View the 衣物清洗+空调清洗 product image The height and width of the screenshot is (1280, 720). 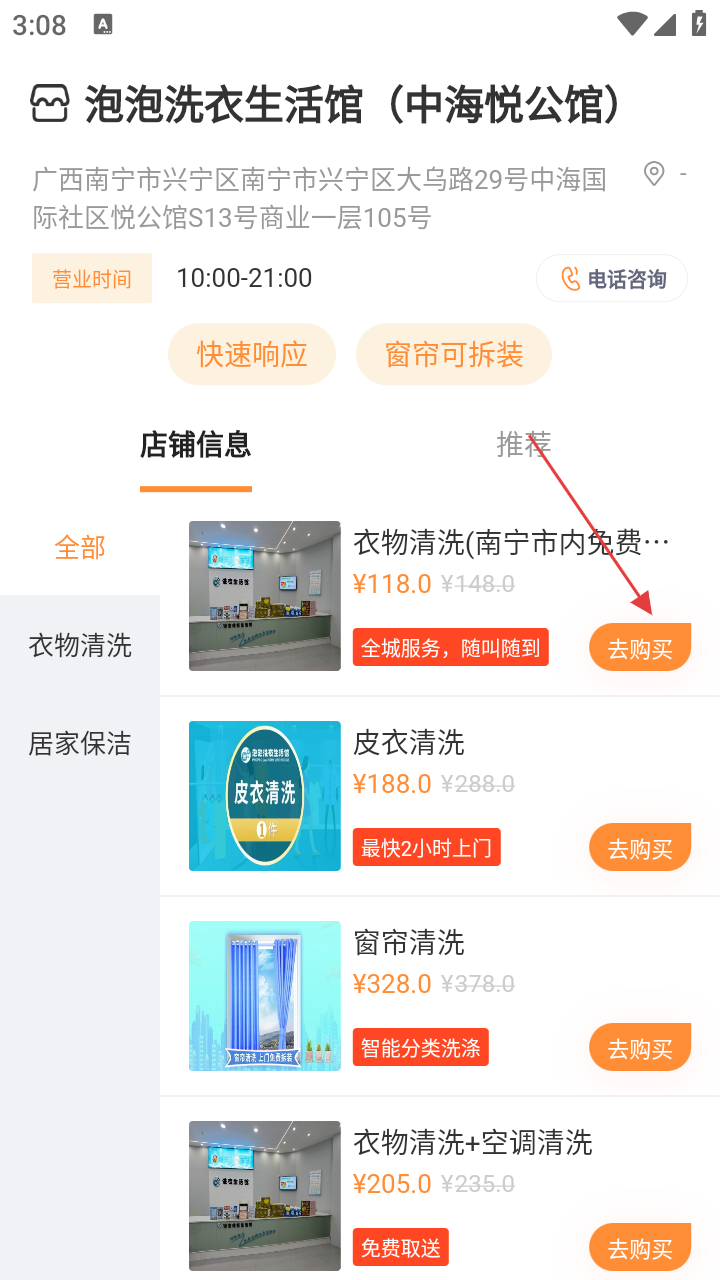pos(265,1196)
